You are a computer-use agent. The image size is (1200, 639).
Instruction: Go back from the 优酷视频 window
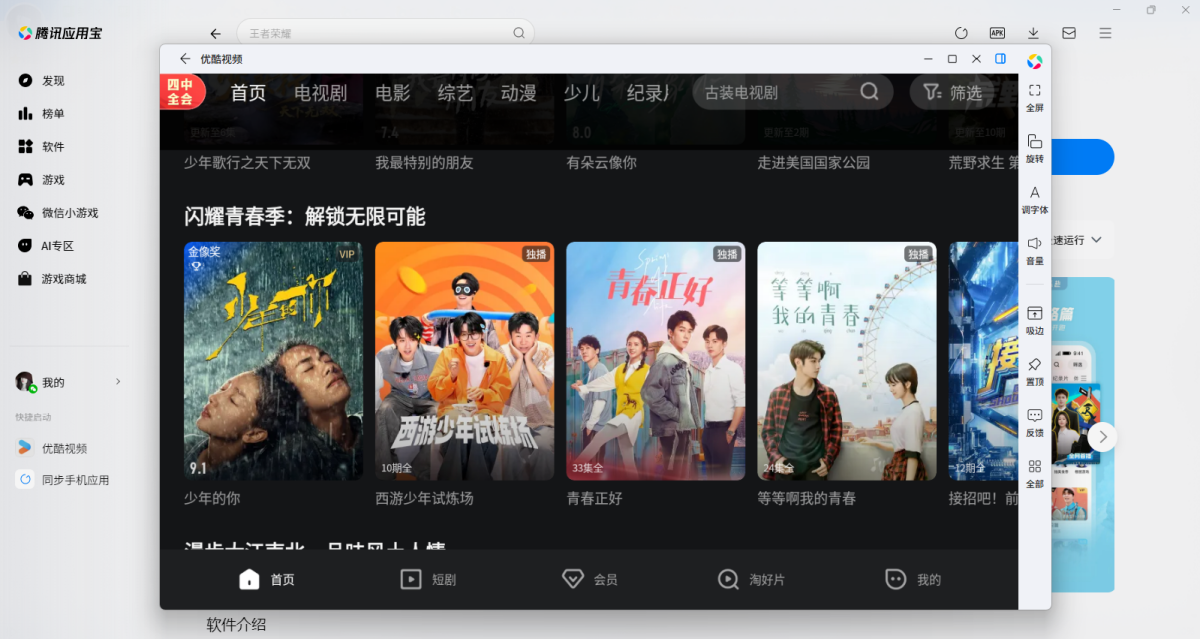click(x=185, y=59)
